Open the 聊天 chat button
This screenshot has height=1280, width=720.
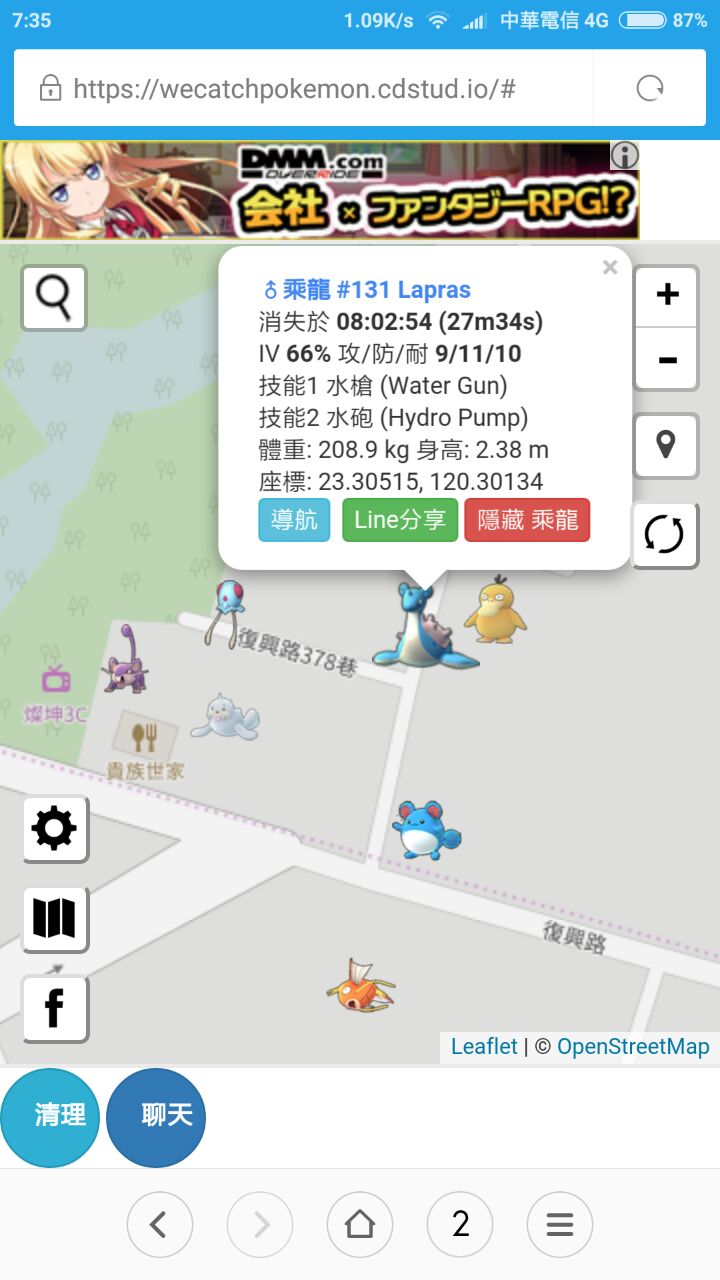pos(156,1116)
